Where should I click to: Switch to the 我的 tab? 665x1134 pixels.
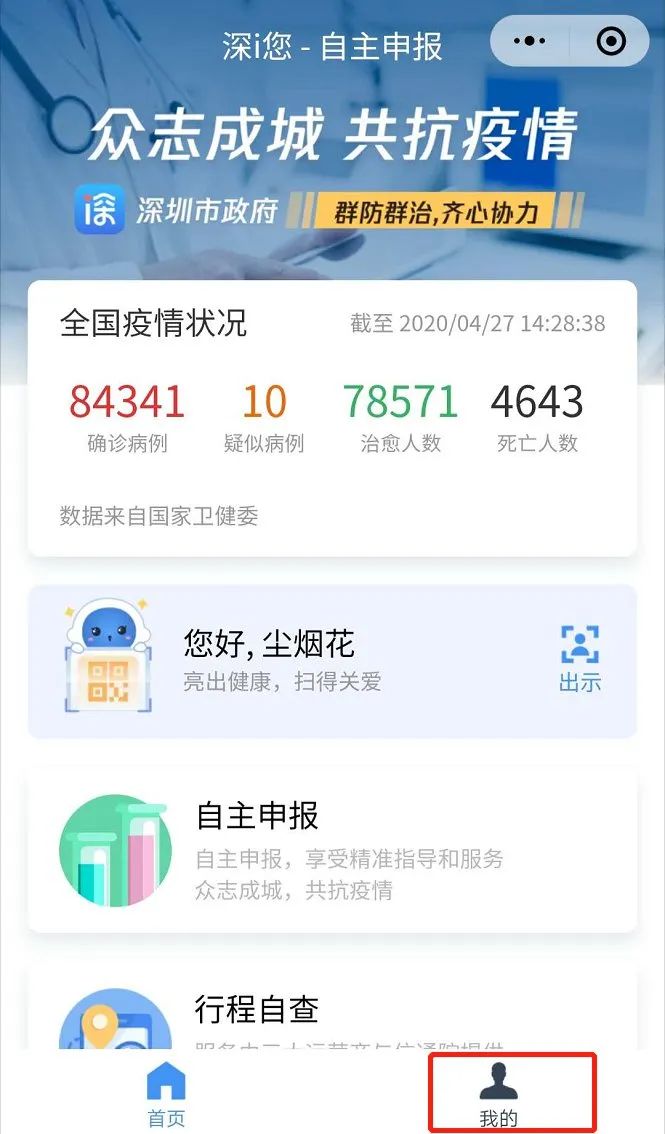(499, 1094)
